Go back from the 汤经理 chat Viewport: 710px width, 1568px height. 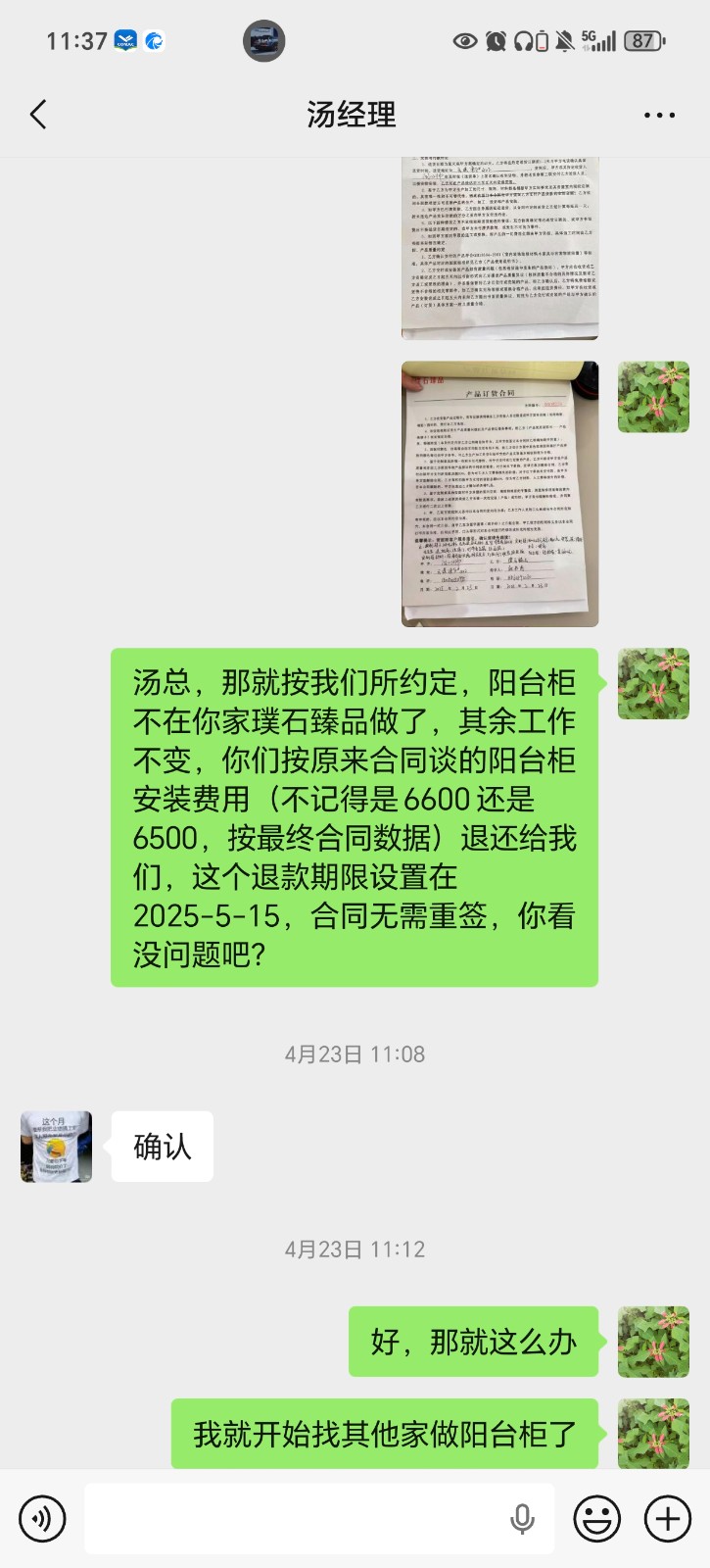(39, 115)
